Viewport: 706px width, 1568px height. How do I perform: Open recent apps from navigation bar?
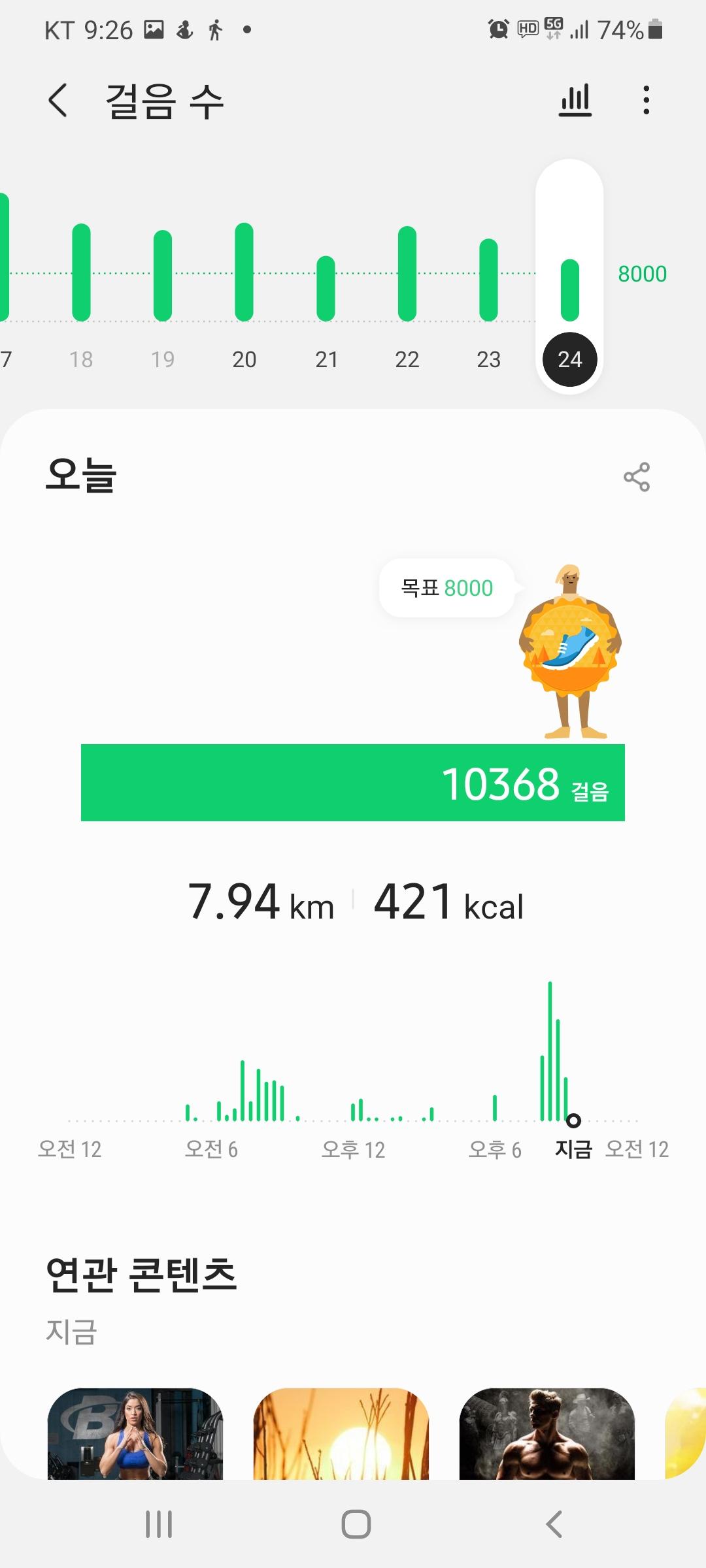click(159, 1524)
